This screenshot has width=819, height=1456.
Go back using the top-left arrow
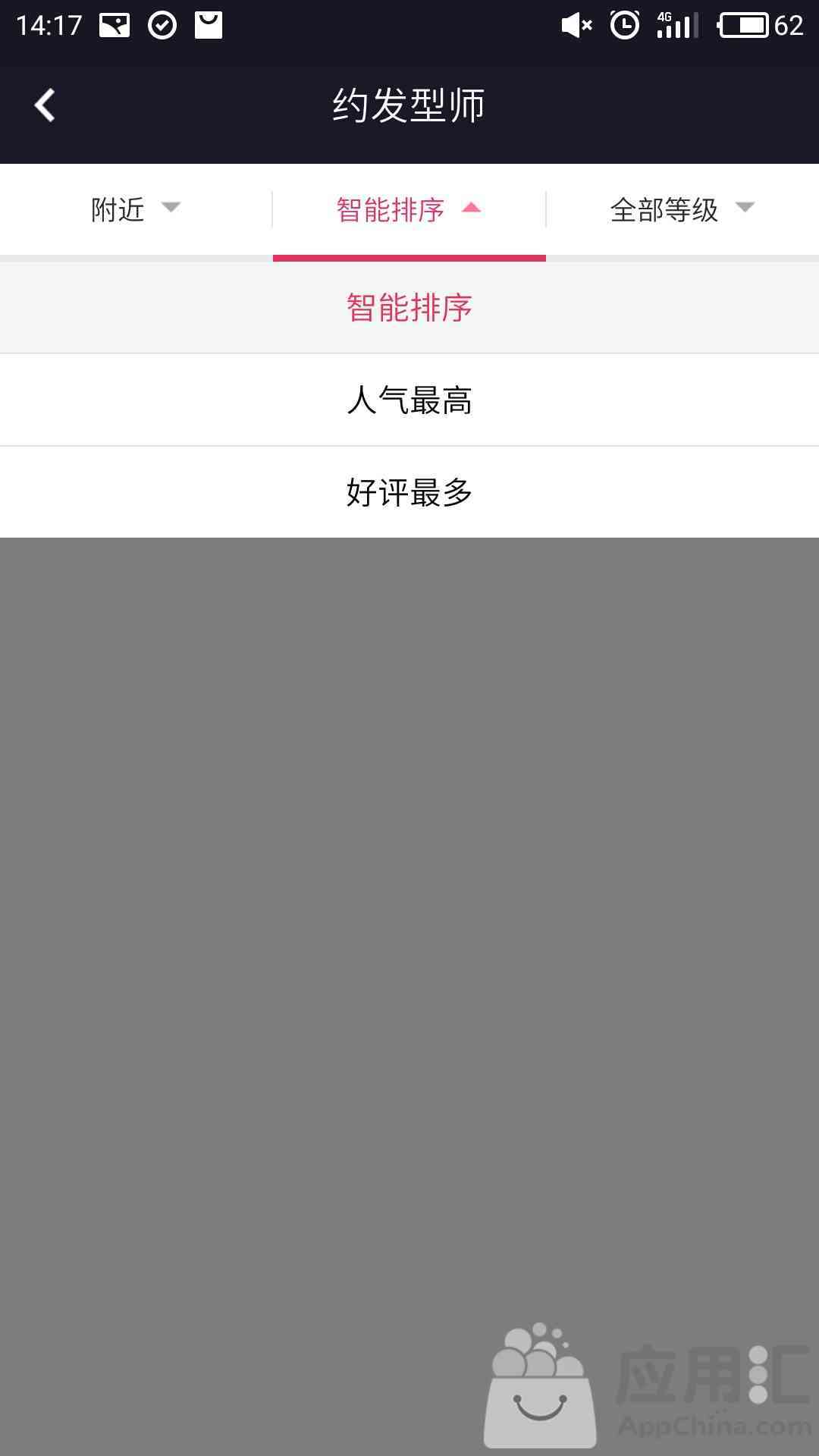pyautogui.click(x=45, y=105)
